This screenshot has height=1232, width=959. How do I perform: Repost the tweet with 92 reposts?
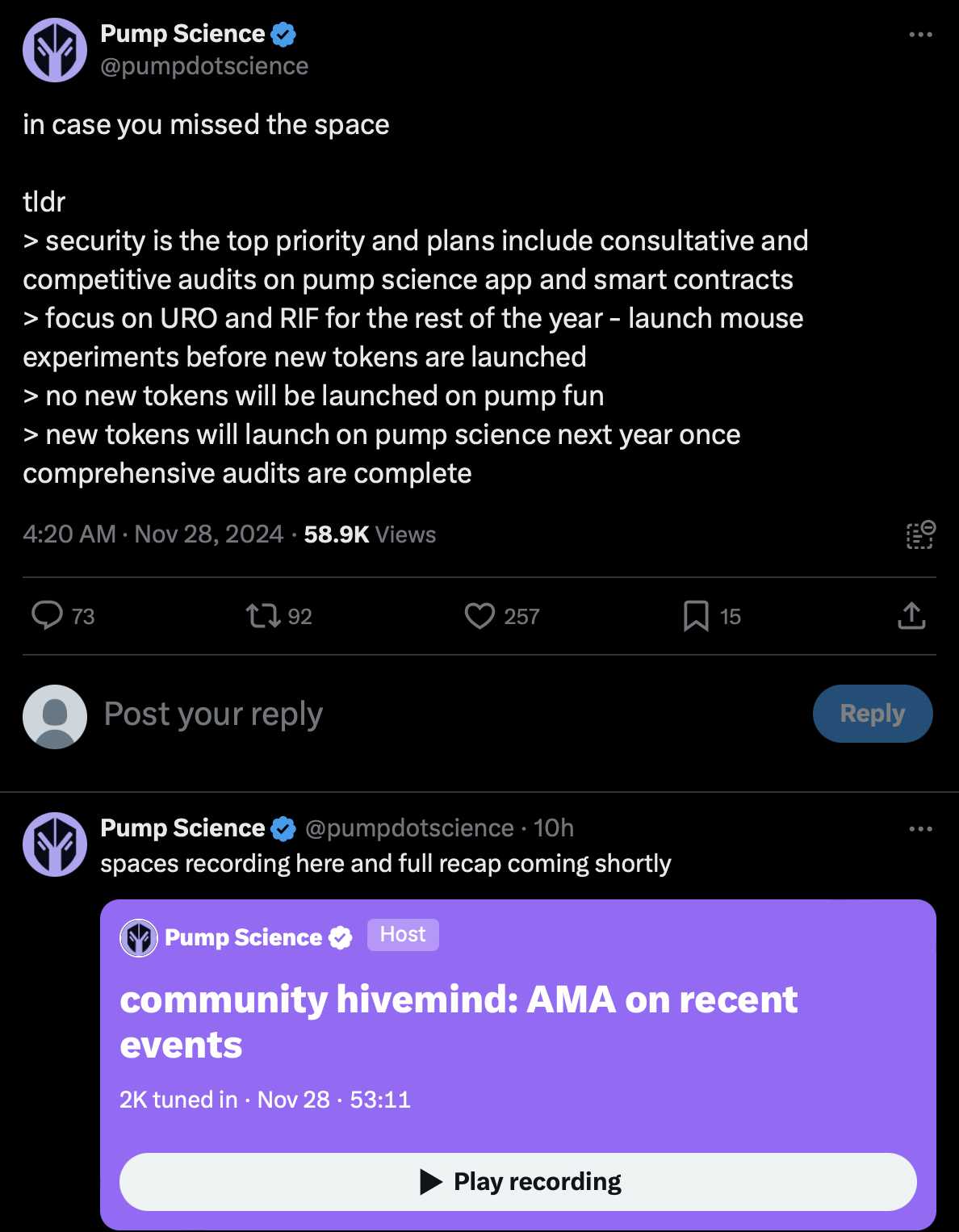pyautogui.click(x=262, y=617)
